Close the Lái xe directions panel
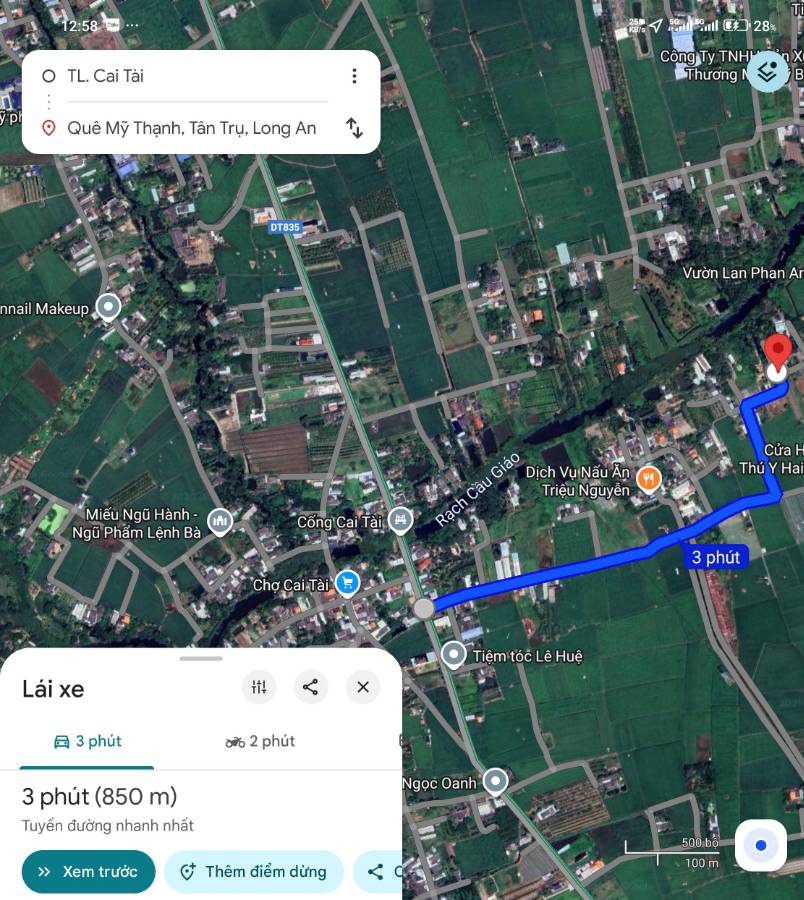 pyautogui.click(x=363, y=687)
